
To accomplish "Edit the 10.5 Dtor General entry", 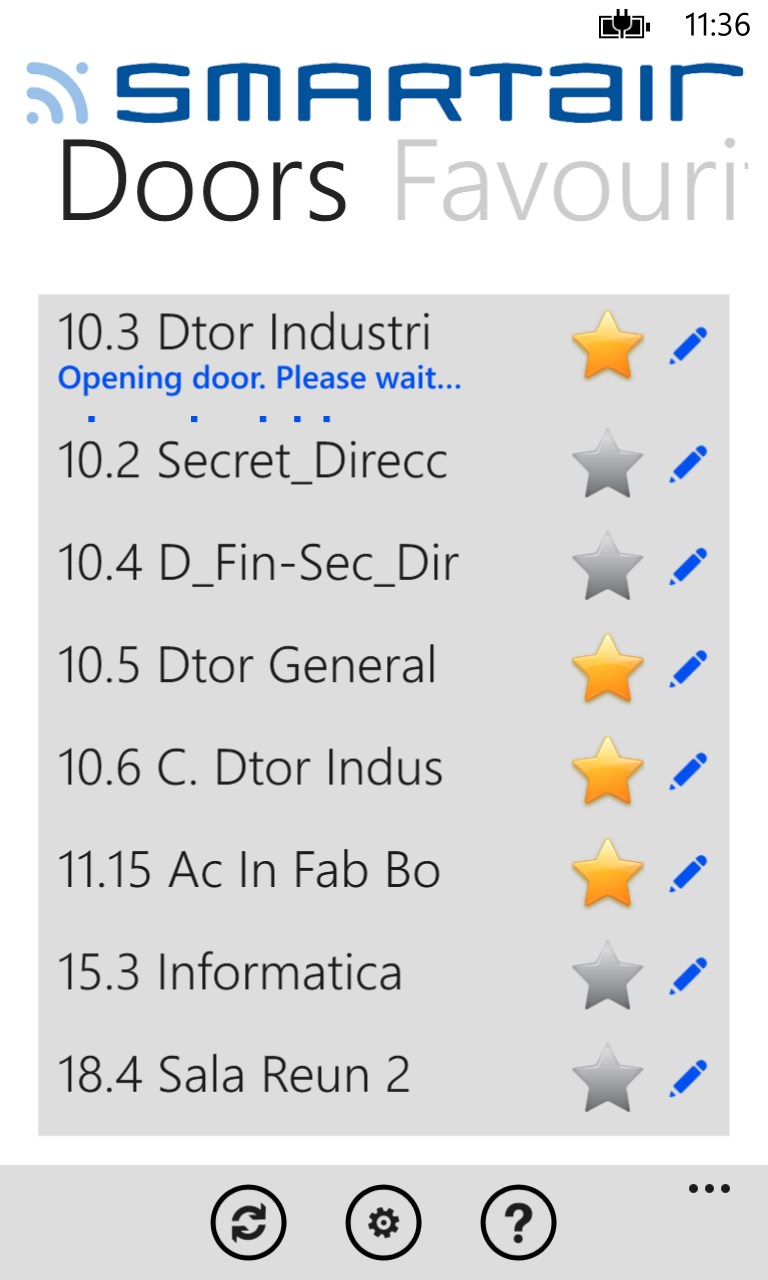I will (688, 667).
